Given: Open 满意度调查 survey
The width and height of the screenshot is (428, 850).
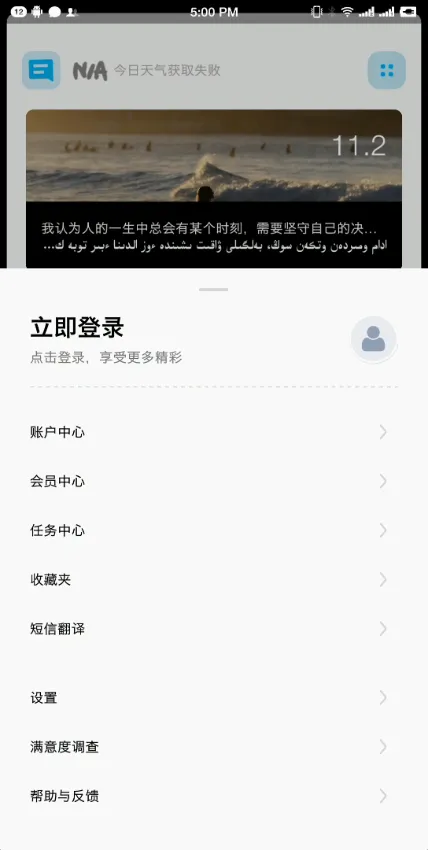Looking at the screenshot, I should tap(214, 747).
